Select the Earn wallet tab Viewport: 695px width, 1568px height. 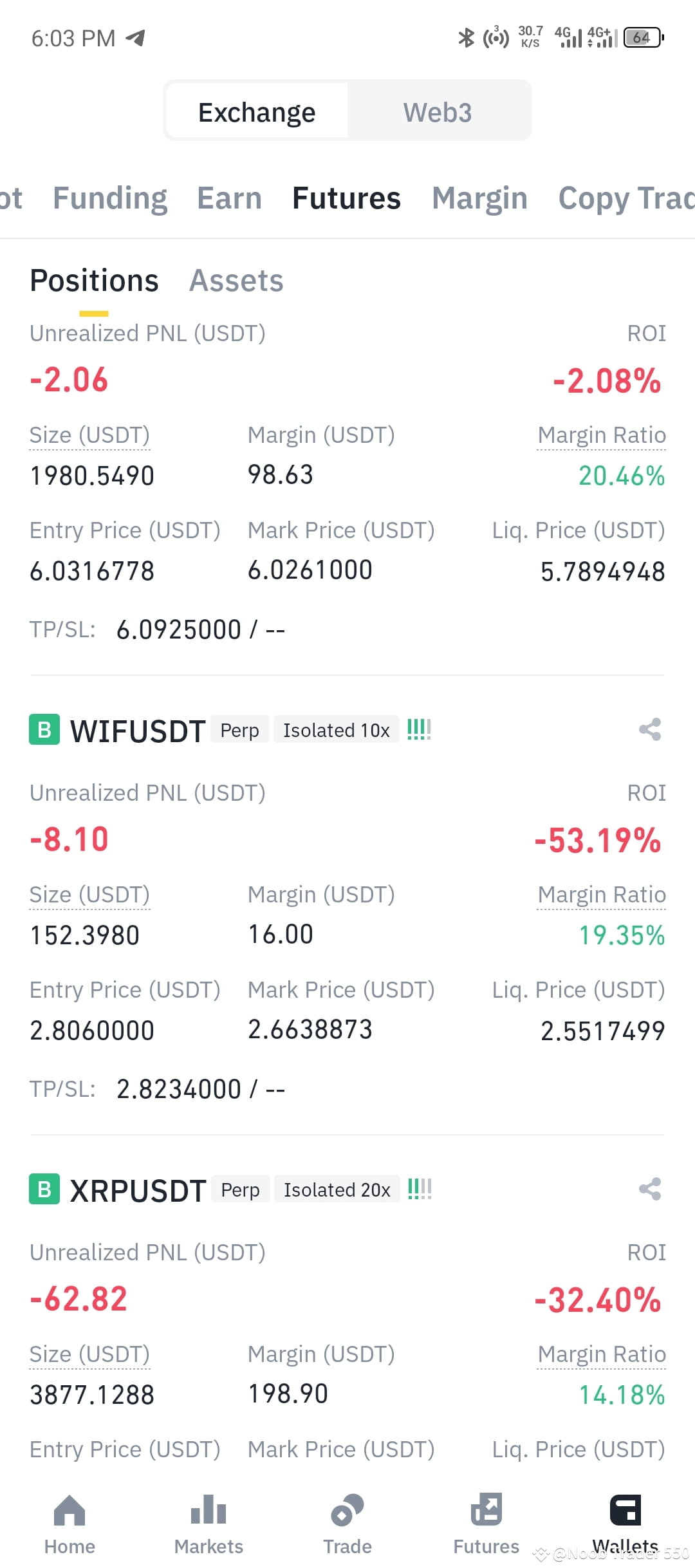click(229, 198)
